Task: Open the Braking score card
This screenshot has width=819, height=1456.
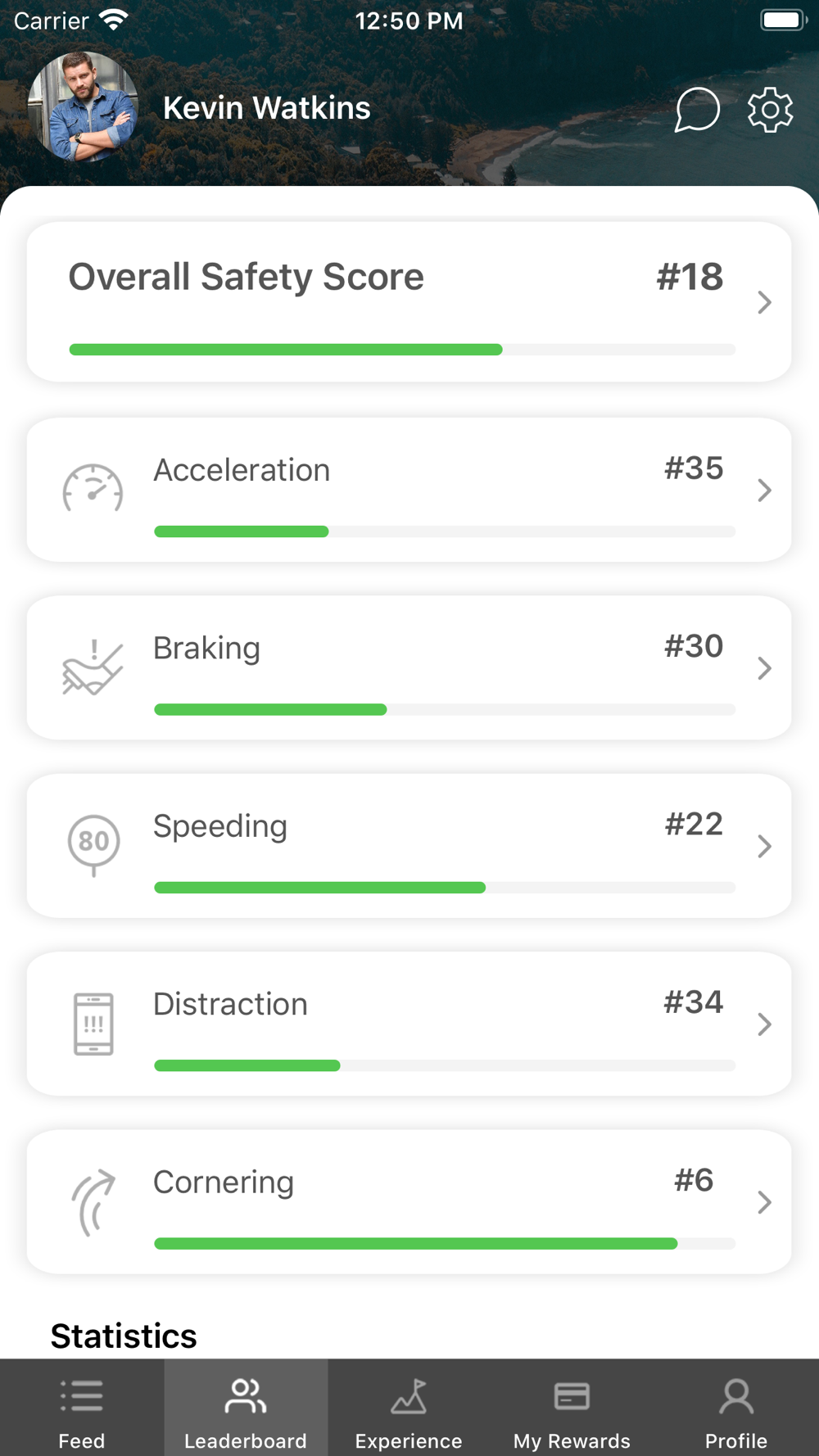Action: pos(409,667)
